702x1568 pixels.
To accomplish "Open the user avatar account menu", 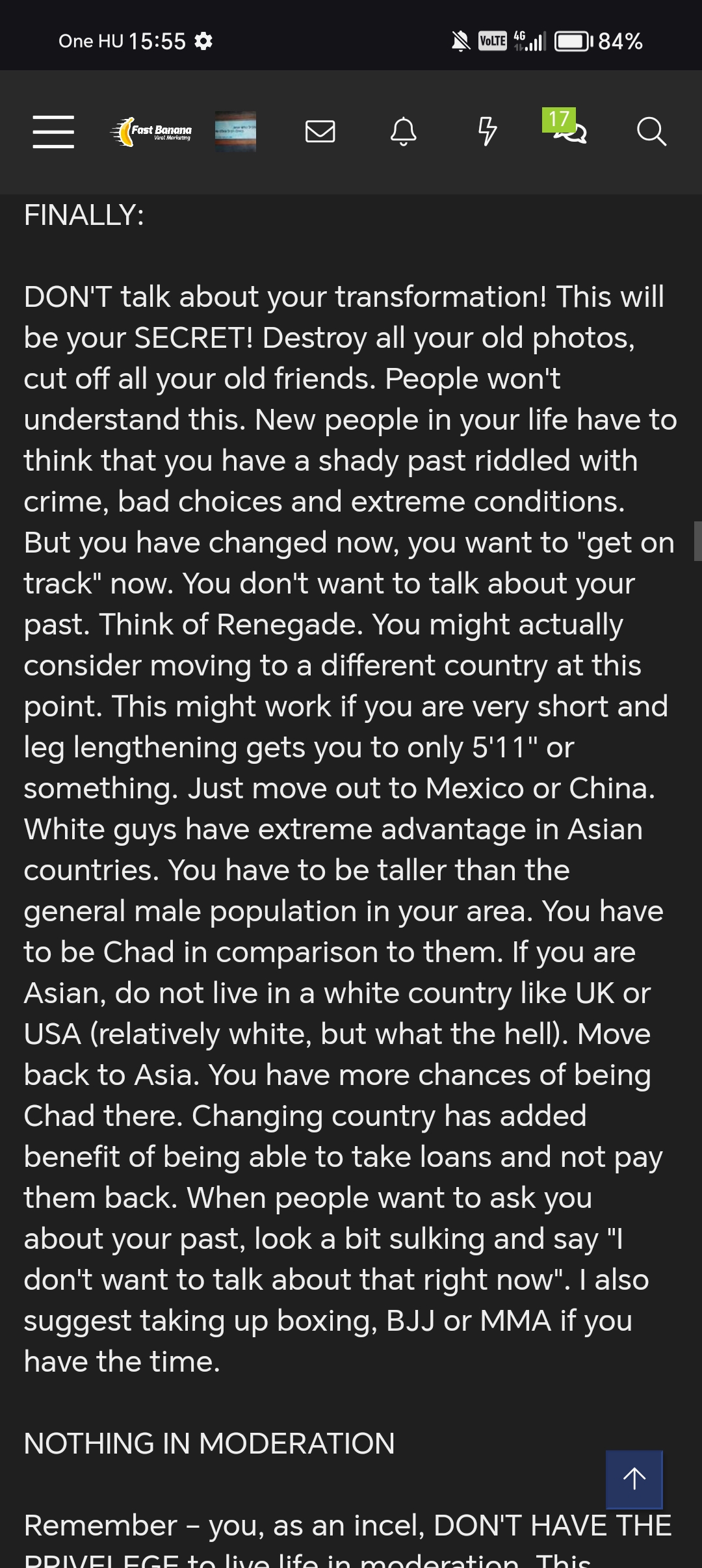I will 235,132.
